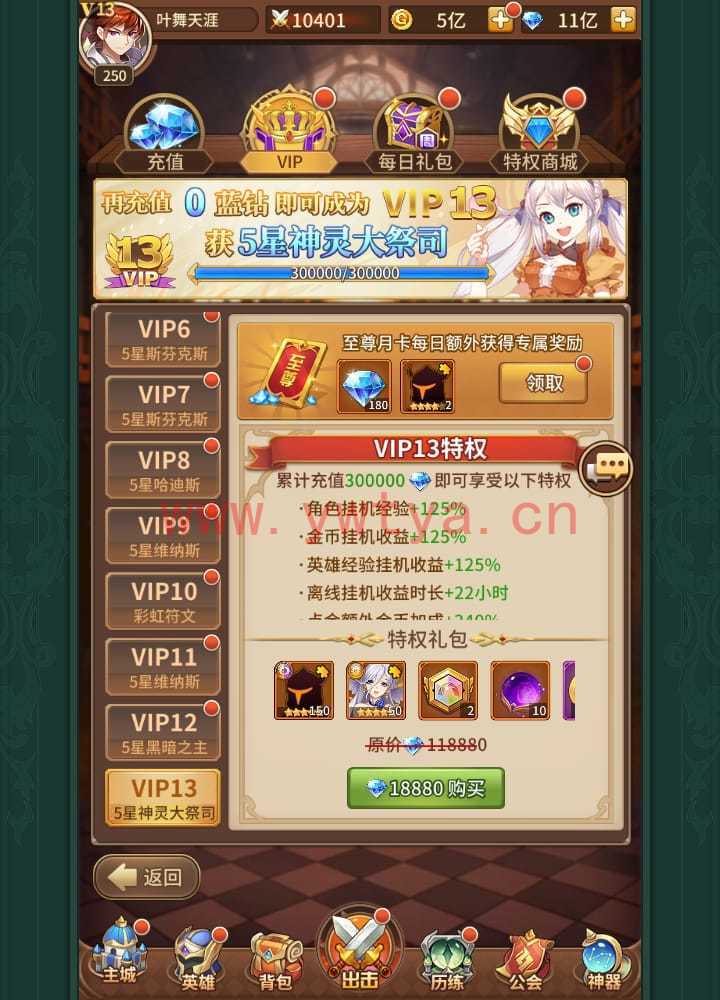Open the 公会 guild page
720x1000 pixels.
(524, 958)
